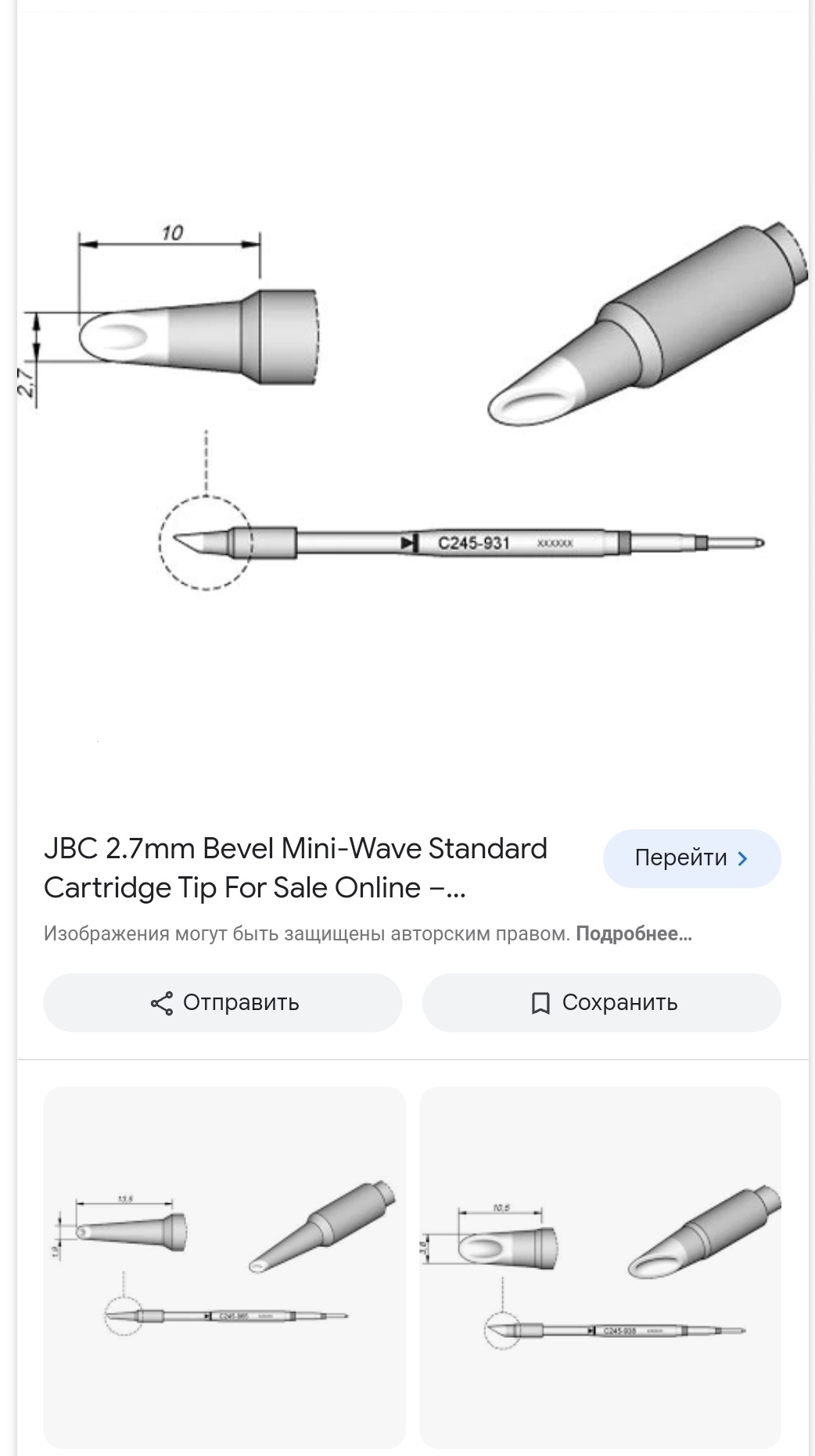Open the JBC 2.7mm Bevel Mini-Wave title

[296, 868]
